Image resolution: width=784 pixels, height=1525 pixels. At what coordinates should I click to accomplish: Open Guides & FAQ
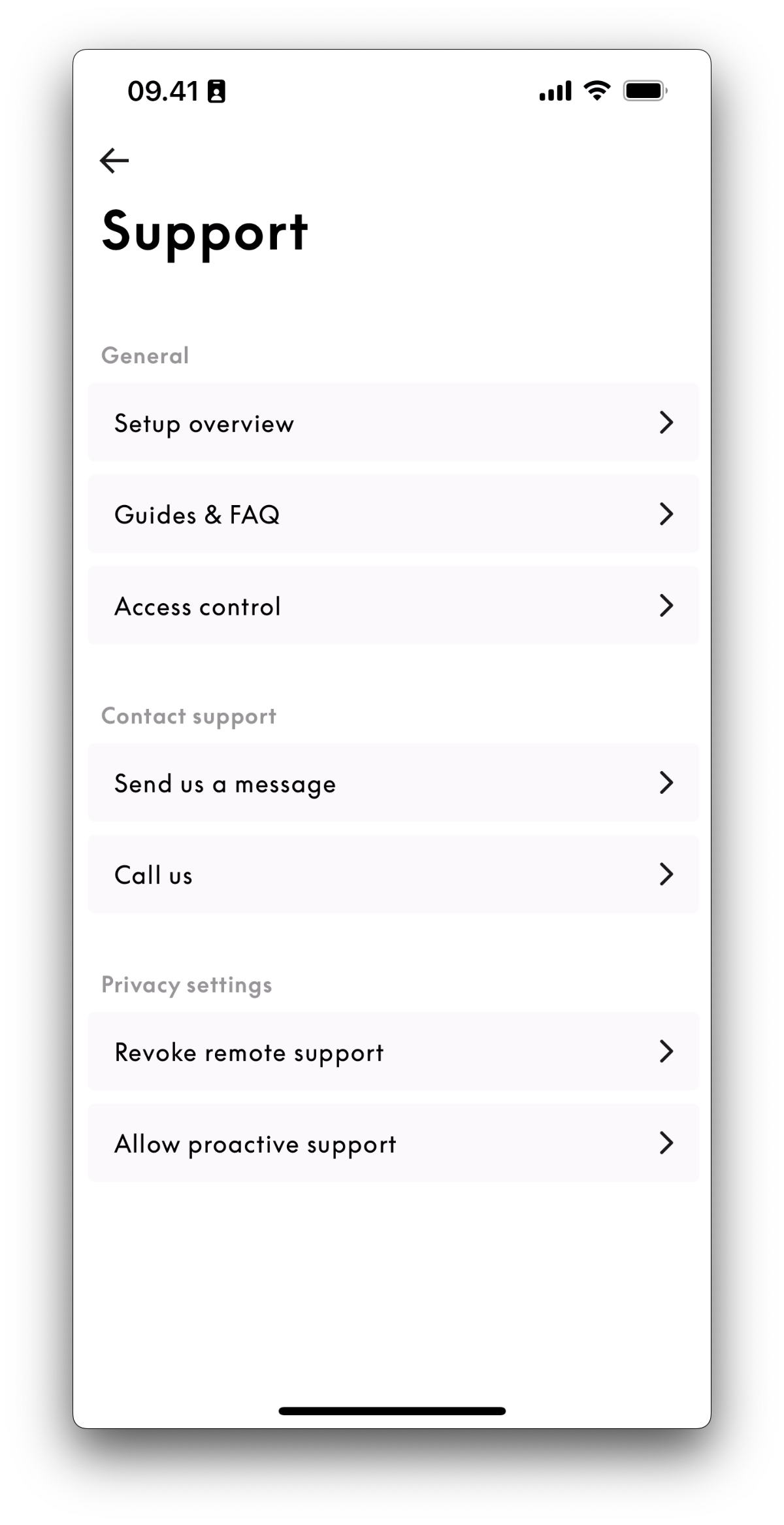[393, 514]
